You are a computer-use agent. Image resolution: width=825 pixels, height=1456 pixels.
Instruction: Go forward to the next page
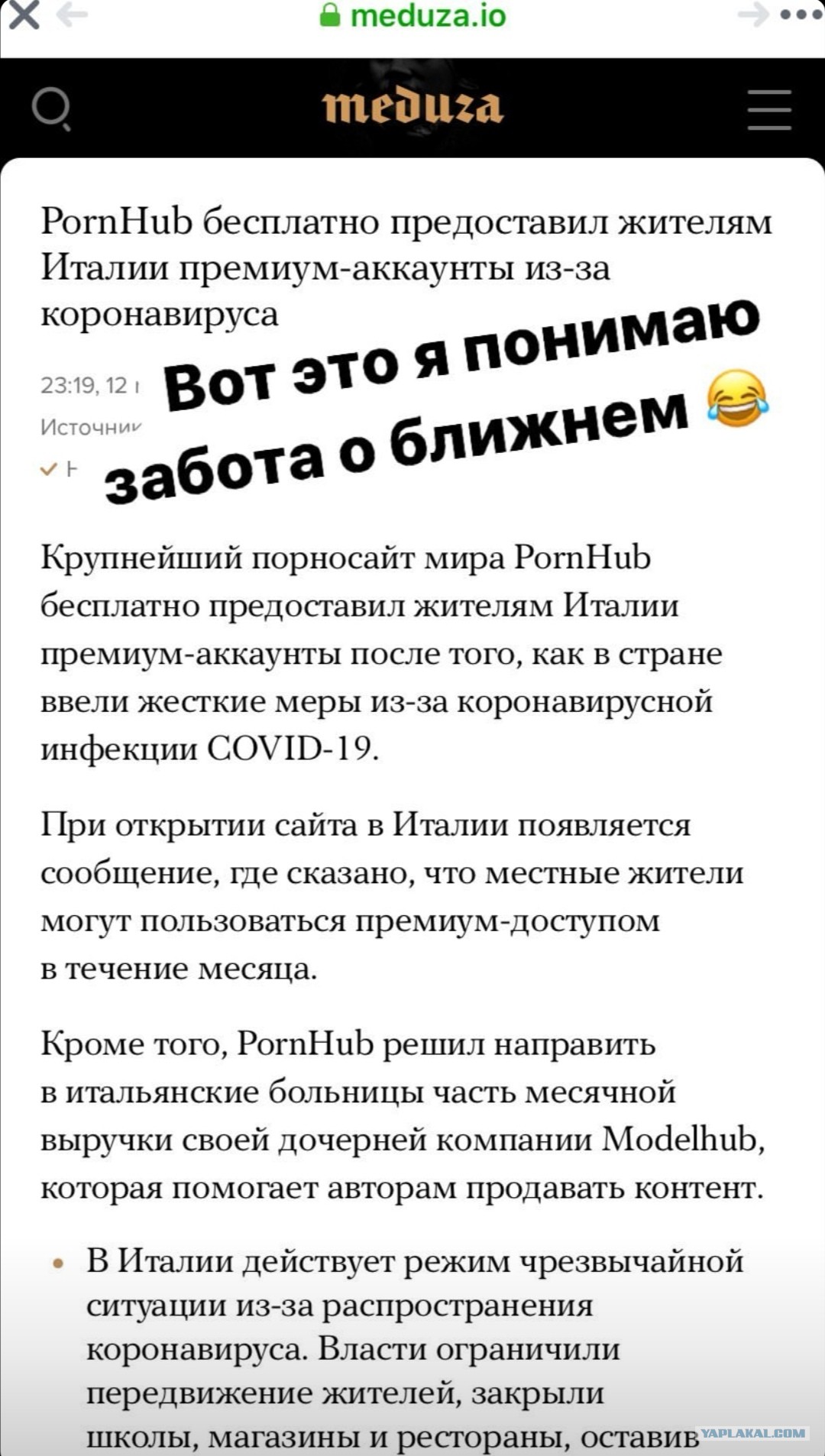click(x=753, y=15)
